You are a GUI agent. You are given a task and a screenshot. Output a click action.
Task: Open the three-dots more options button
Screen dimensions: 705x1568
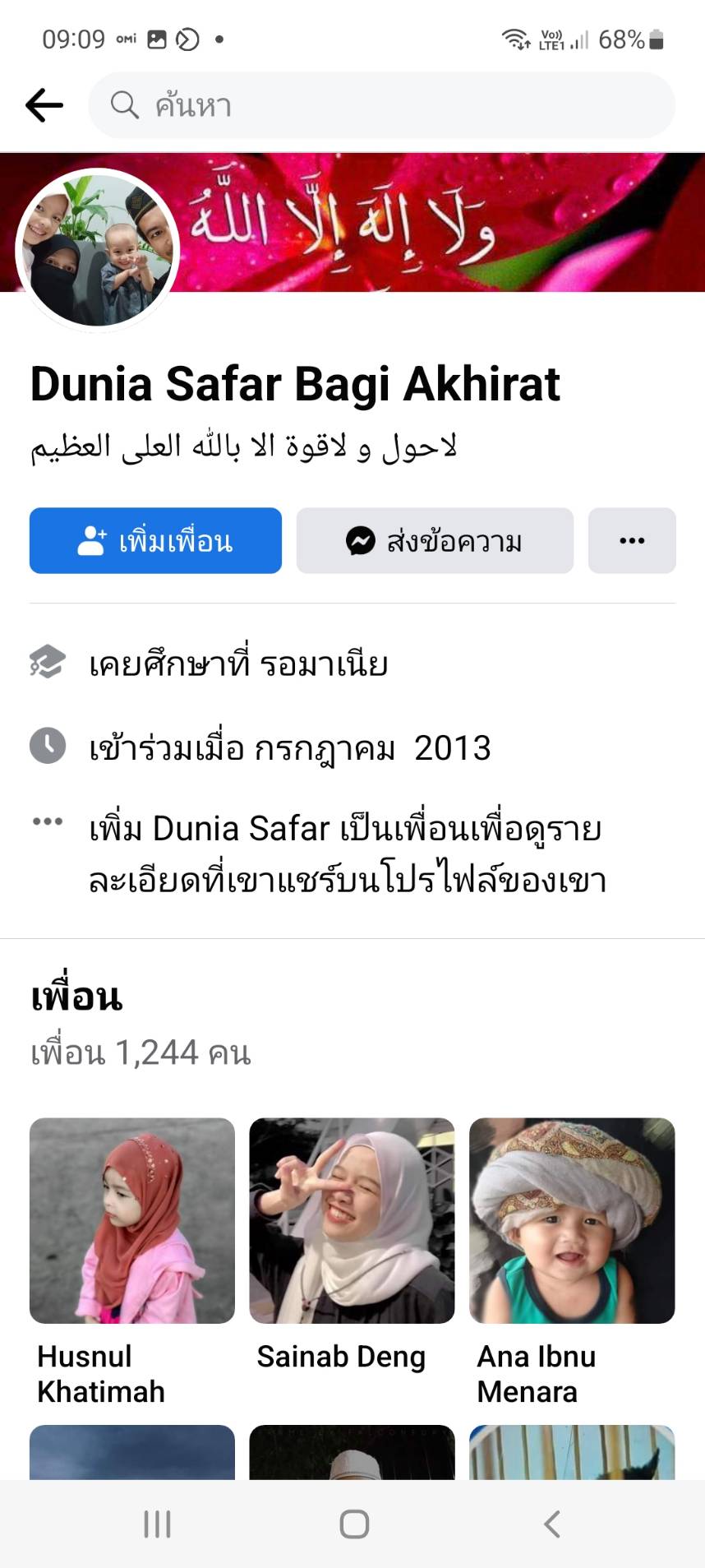(632, 540)
